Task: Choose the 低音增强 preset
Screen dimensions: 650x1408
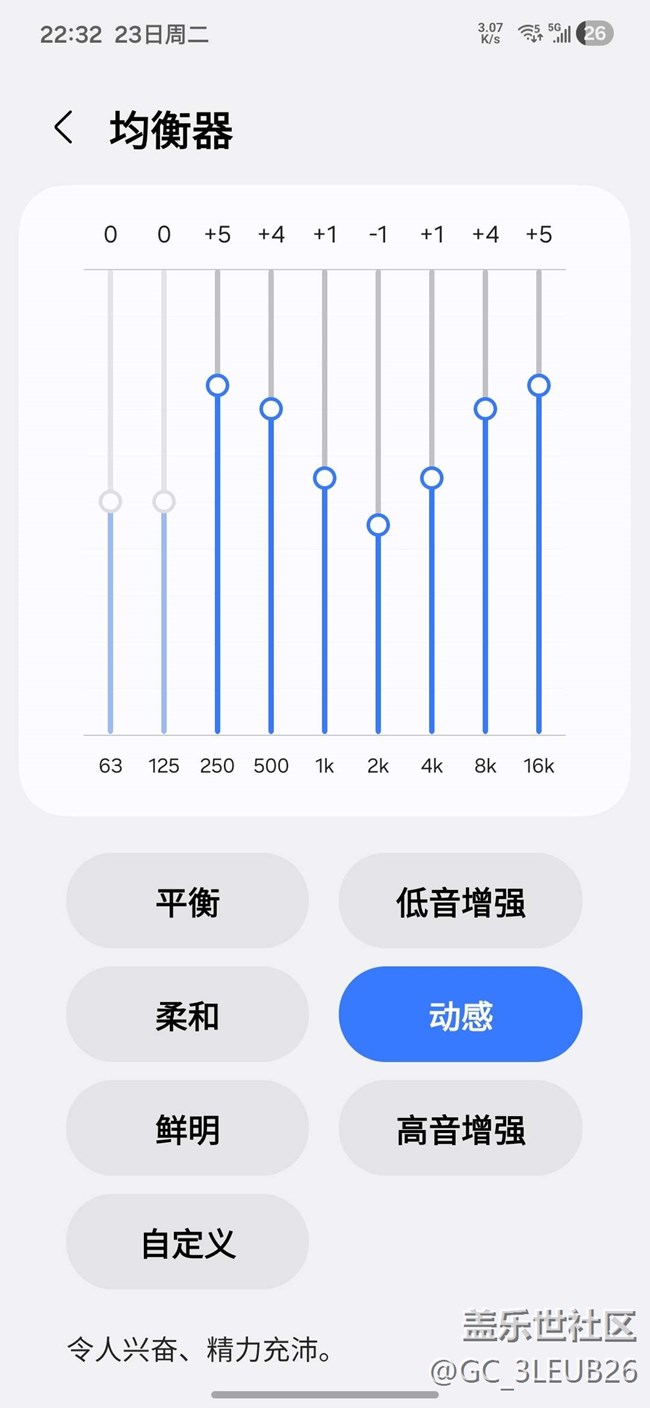Action: pyautogui.click(x=460, y=901)
